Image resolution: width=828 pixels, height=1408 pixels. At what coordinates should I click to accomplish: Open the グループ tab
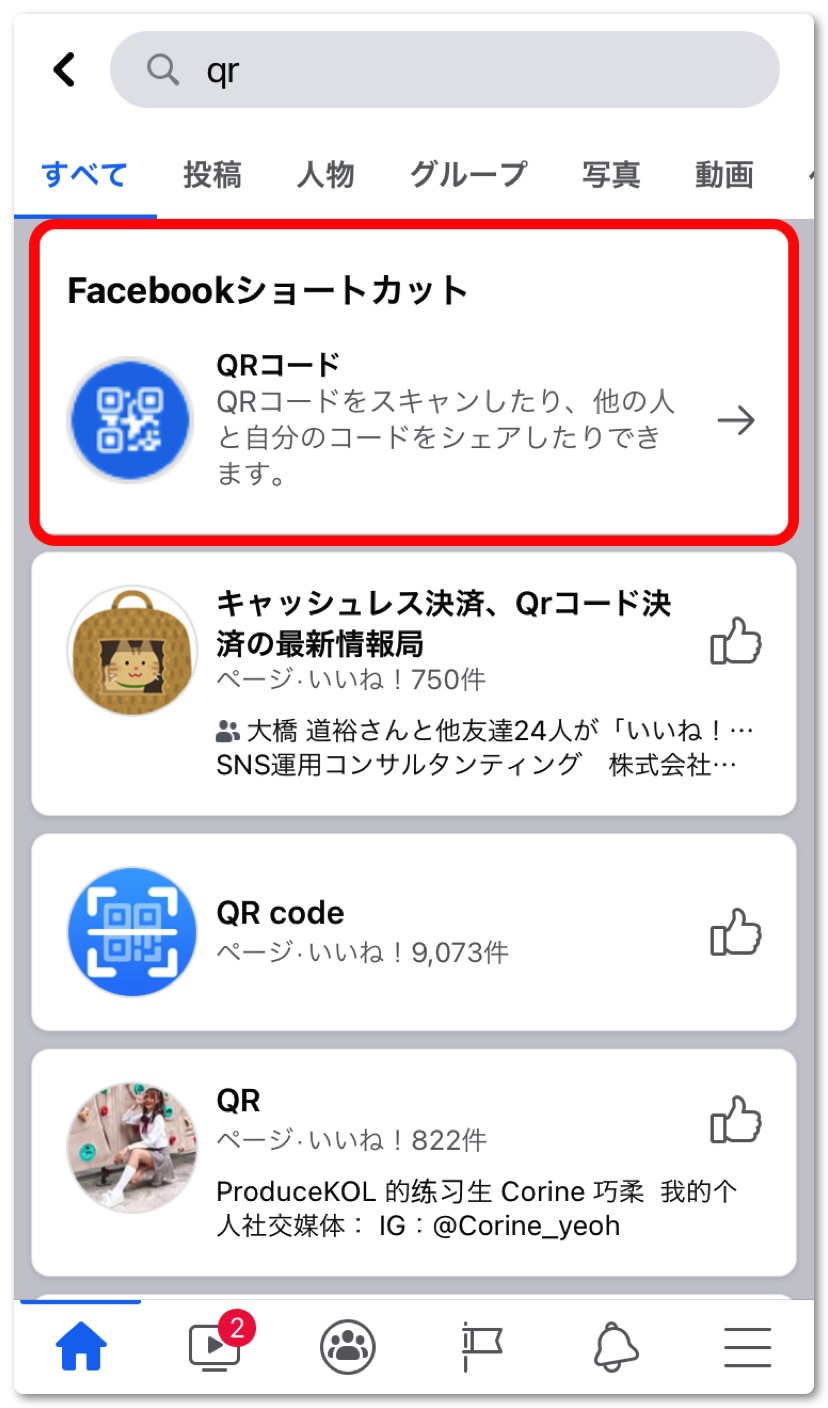coord(468,175)
